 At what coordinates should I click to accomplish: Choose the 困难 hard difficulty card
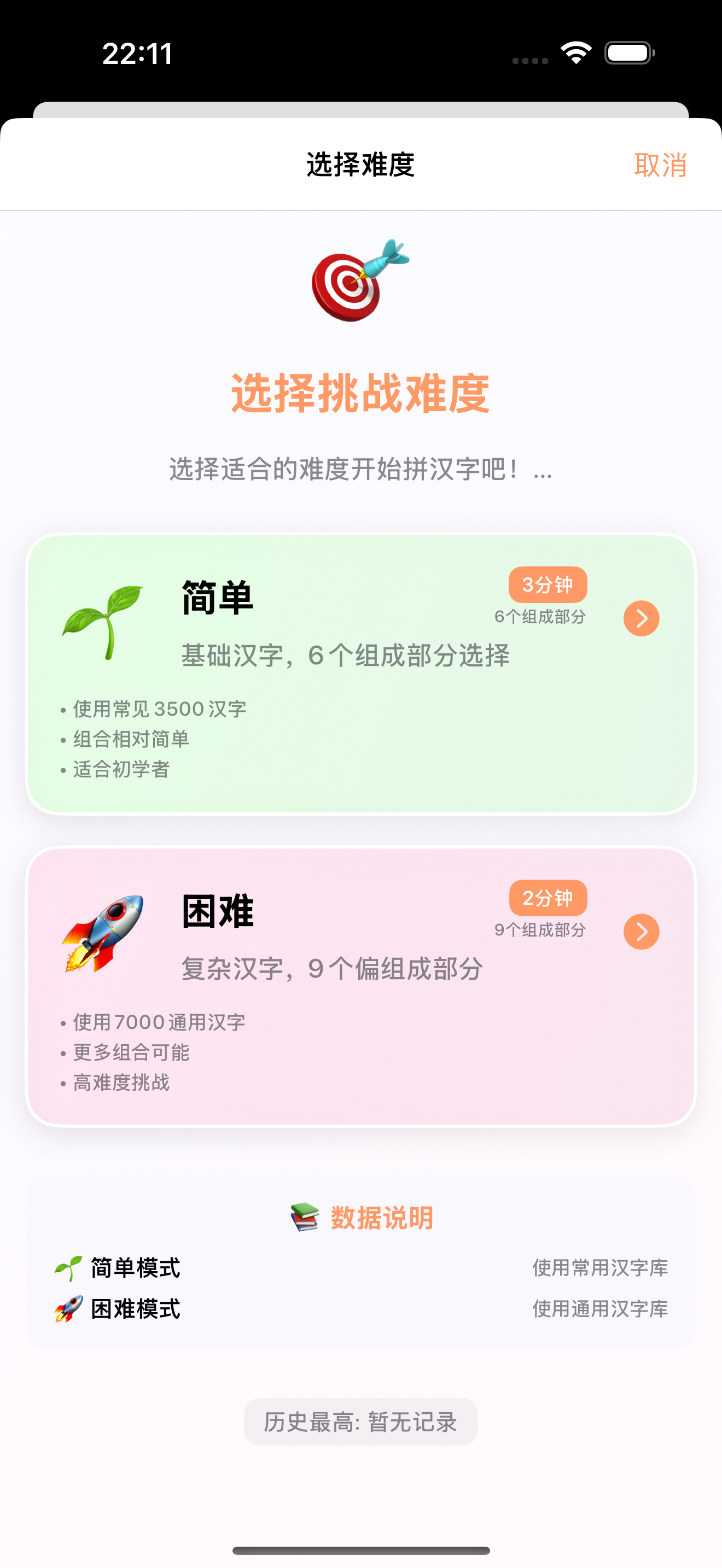[x=360, y=986]
